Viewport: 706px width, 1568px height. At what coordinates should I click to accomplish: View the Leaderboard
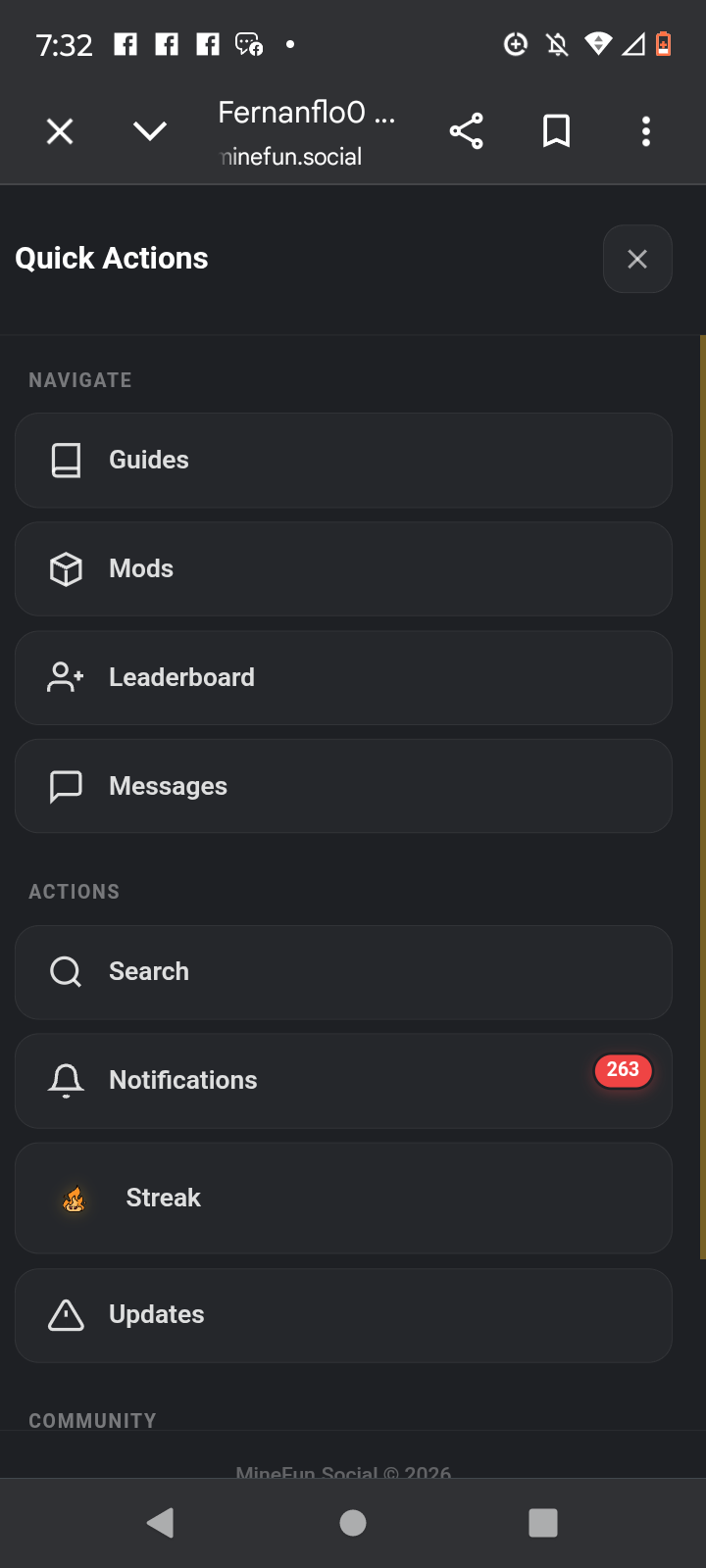[343, 678]
